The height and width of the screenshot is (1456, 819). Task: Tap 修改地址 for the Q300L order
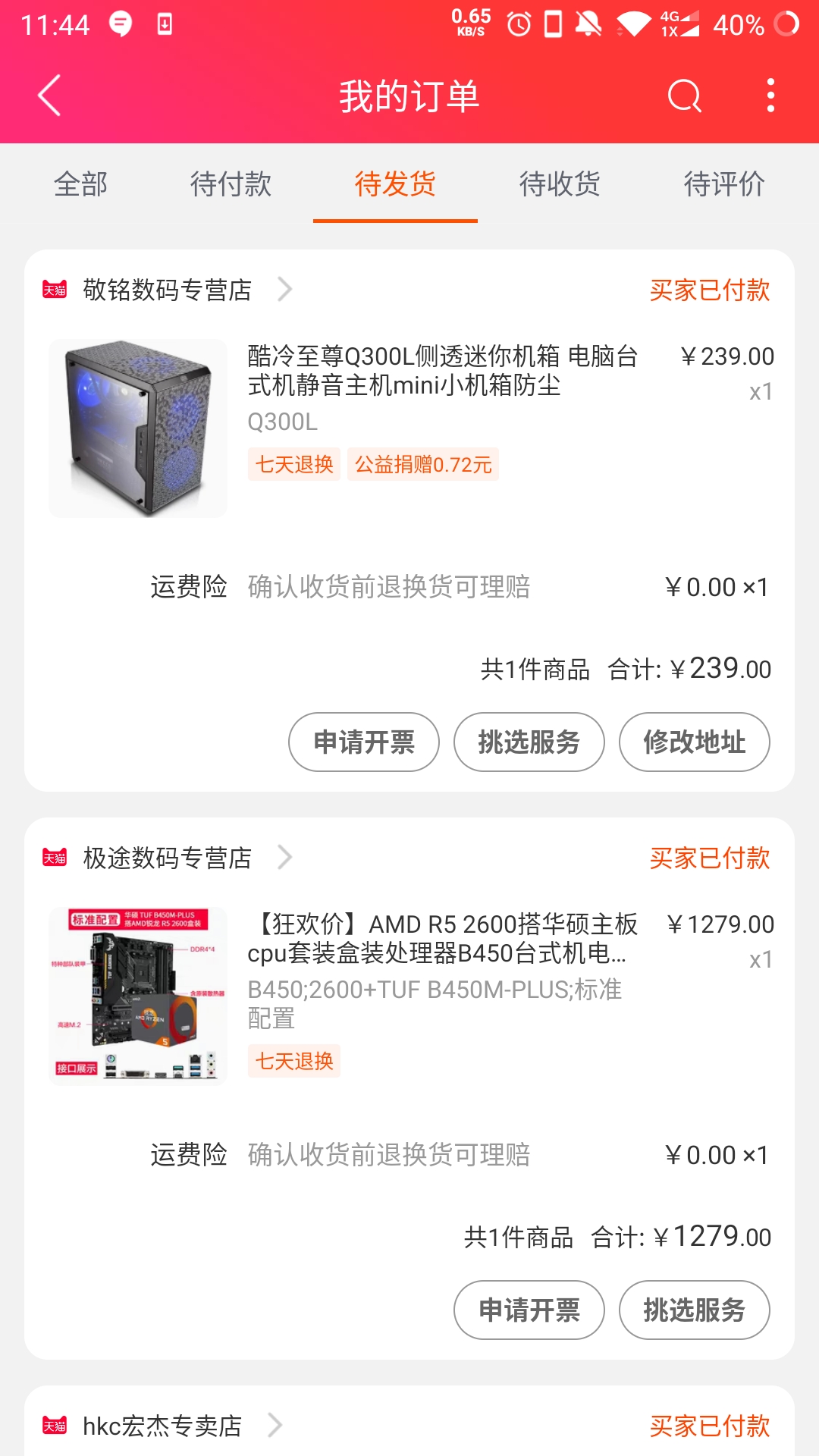694,742
